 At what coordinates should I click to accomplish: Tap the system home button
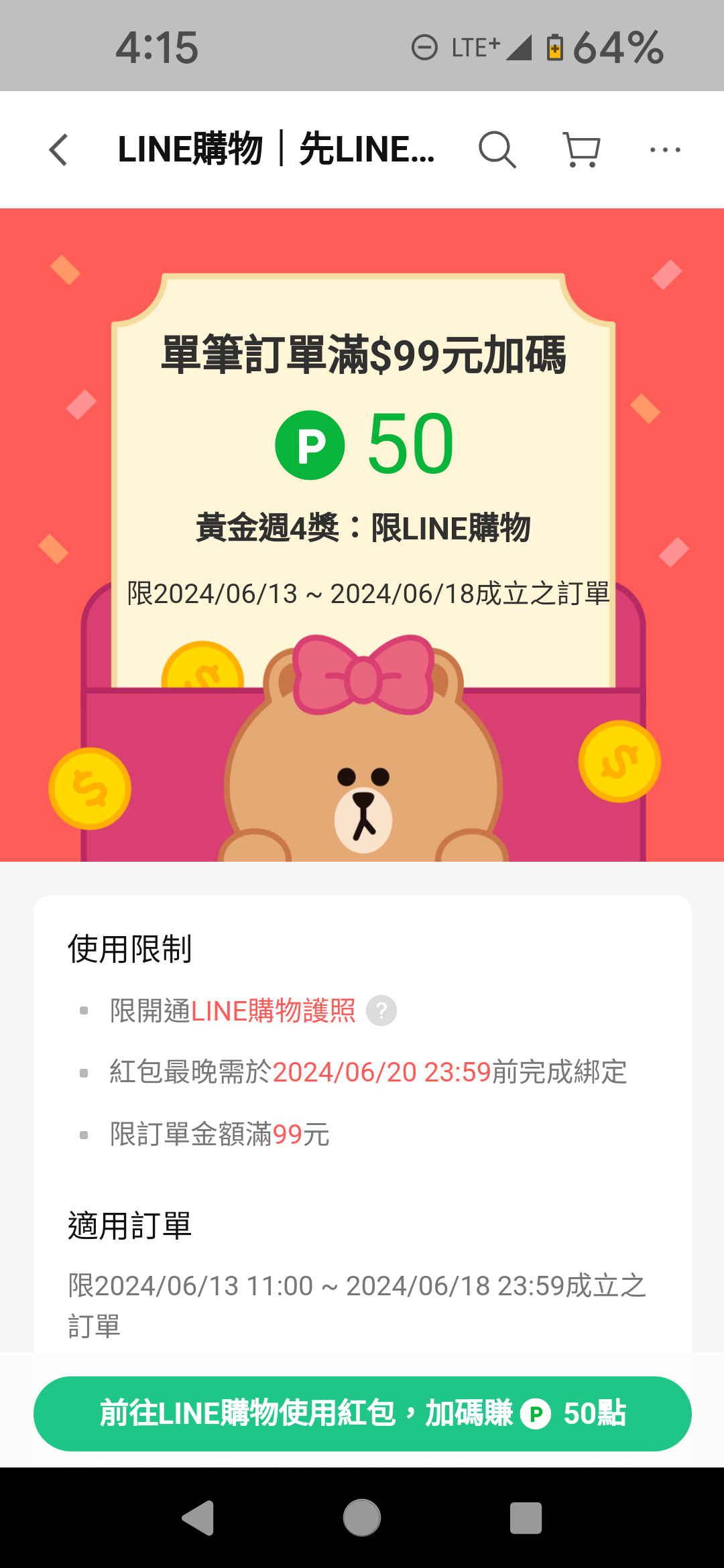[362, 1518]
